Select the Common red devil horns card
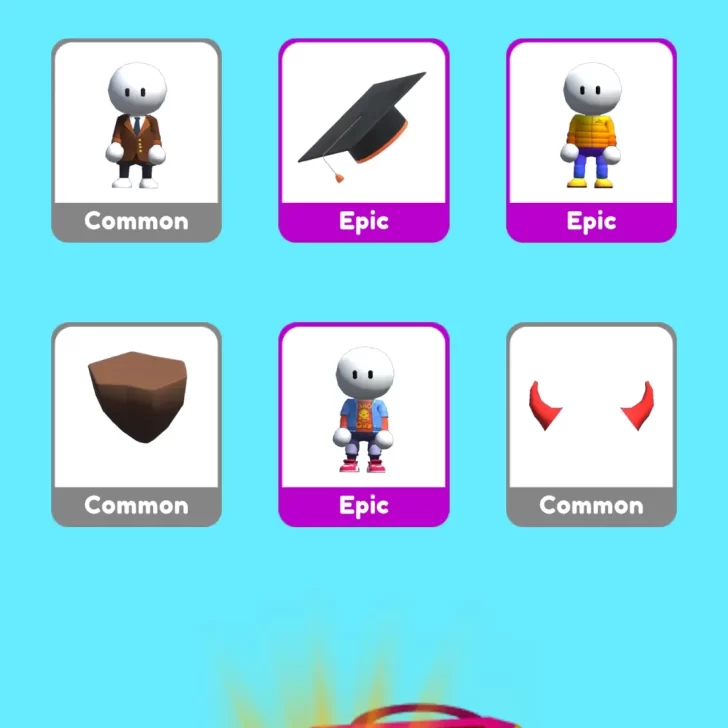Screen dimensions: 728x728 click(x=591, y=424)
